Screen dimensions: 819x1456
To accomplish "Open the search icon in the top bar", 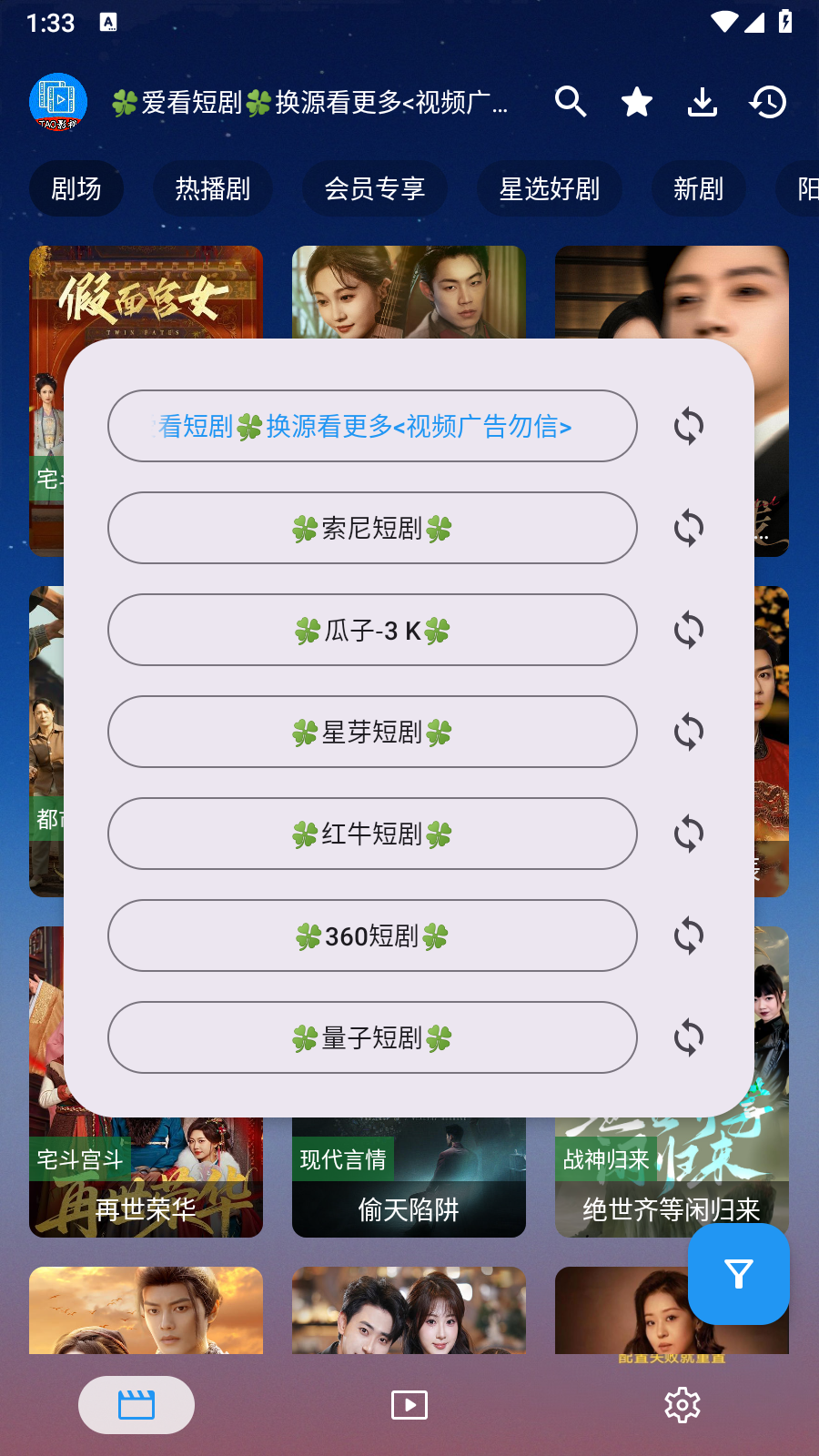I will click(571, 102).
